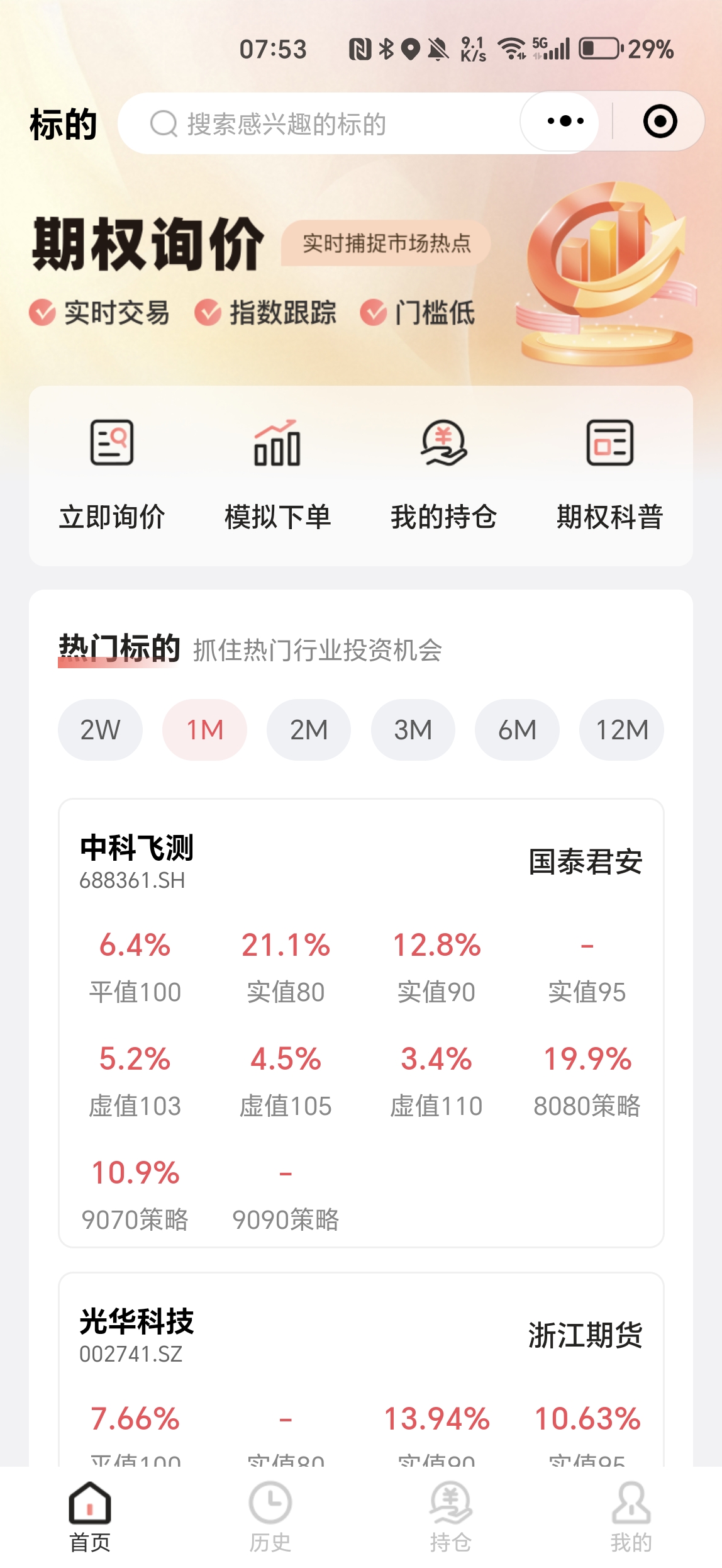Choose the 6M period chip
The width and height of the screenshot is (722, 1568).
(517, 730)
